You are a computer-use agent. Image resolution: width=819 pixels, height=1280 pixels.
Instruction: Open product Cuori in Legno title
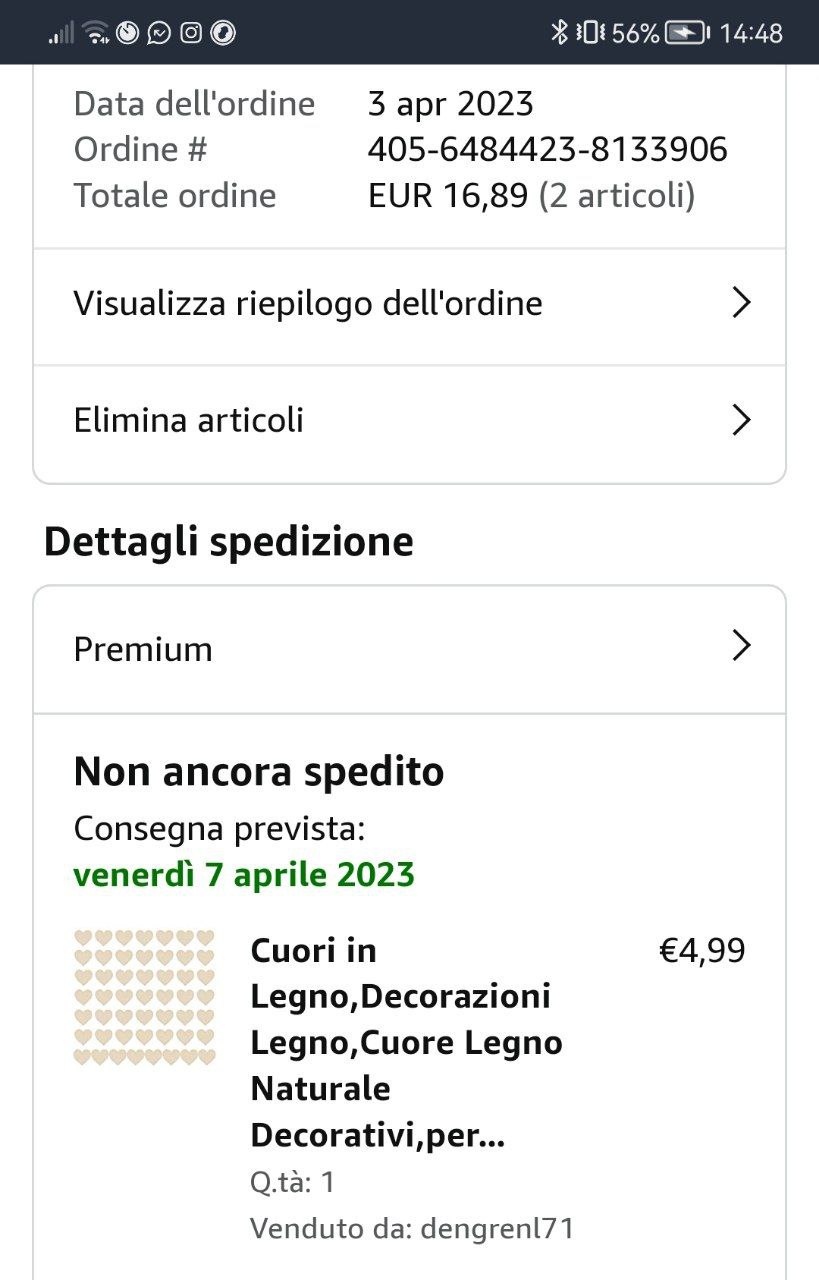[405, 1042]
